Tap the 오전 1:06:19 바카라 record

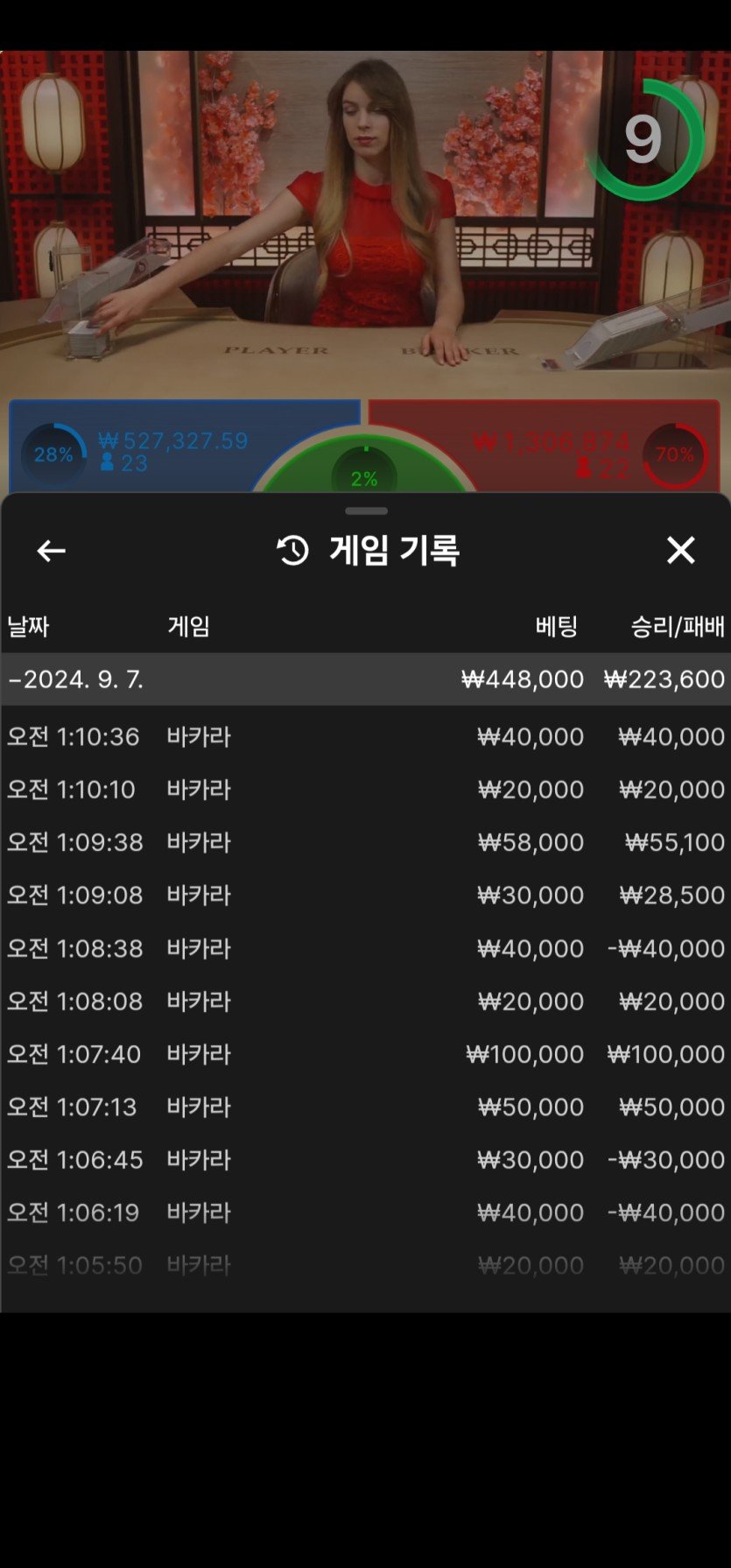pyautogui.click(x=365, y=1213)
